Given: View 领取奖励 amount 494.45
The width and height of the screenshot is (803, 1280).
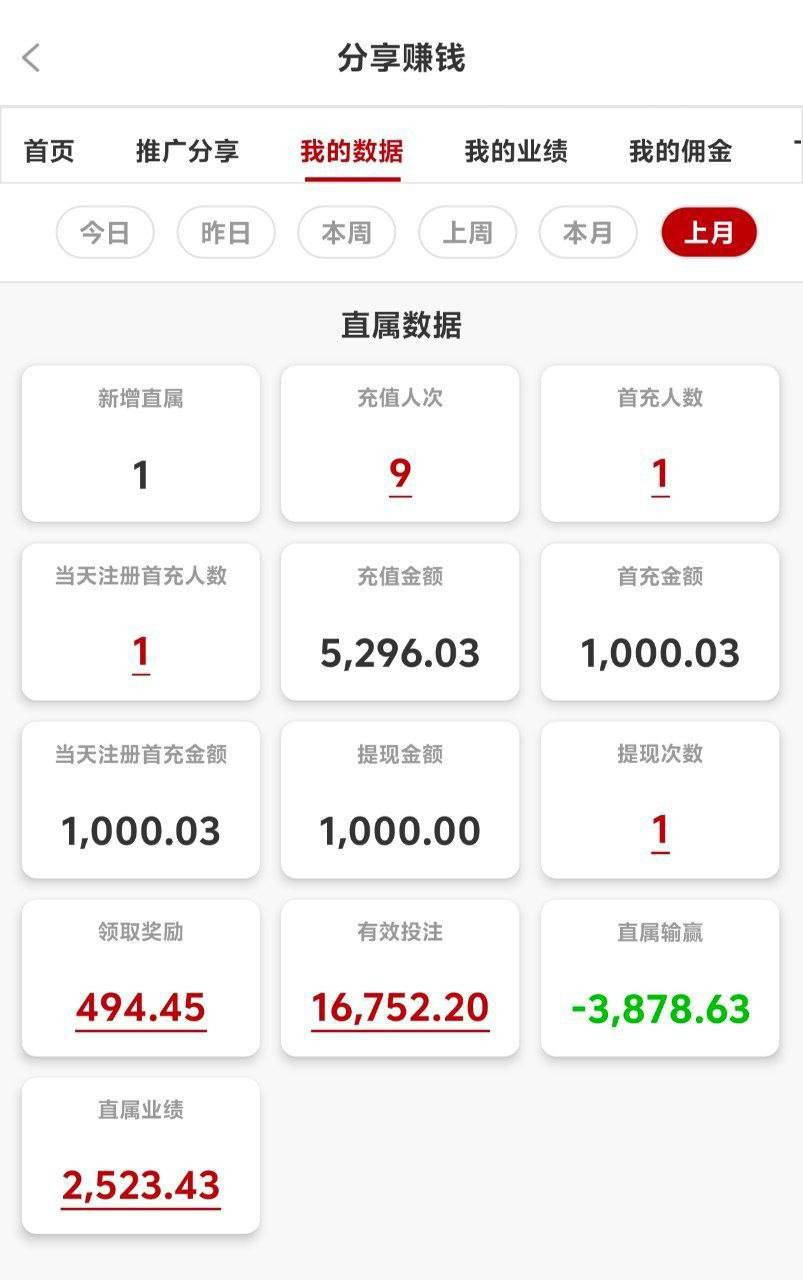Looking at the screenshot, I should pyautogui.click(x=141, y=1008).
